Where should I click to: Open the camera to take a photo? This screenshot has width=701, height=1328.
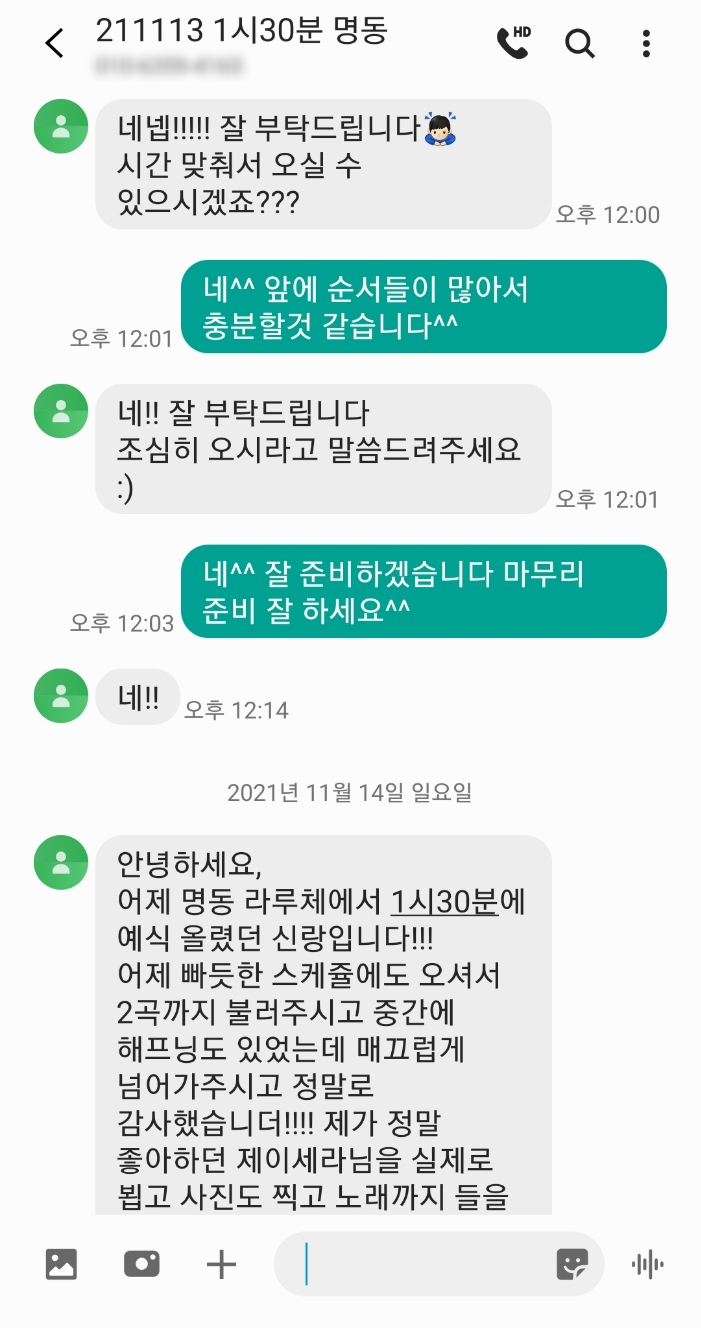click(x=141, y=1264)
